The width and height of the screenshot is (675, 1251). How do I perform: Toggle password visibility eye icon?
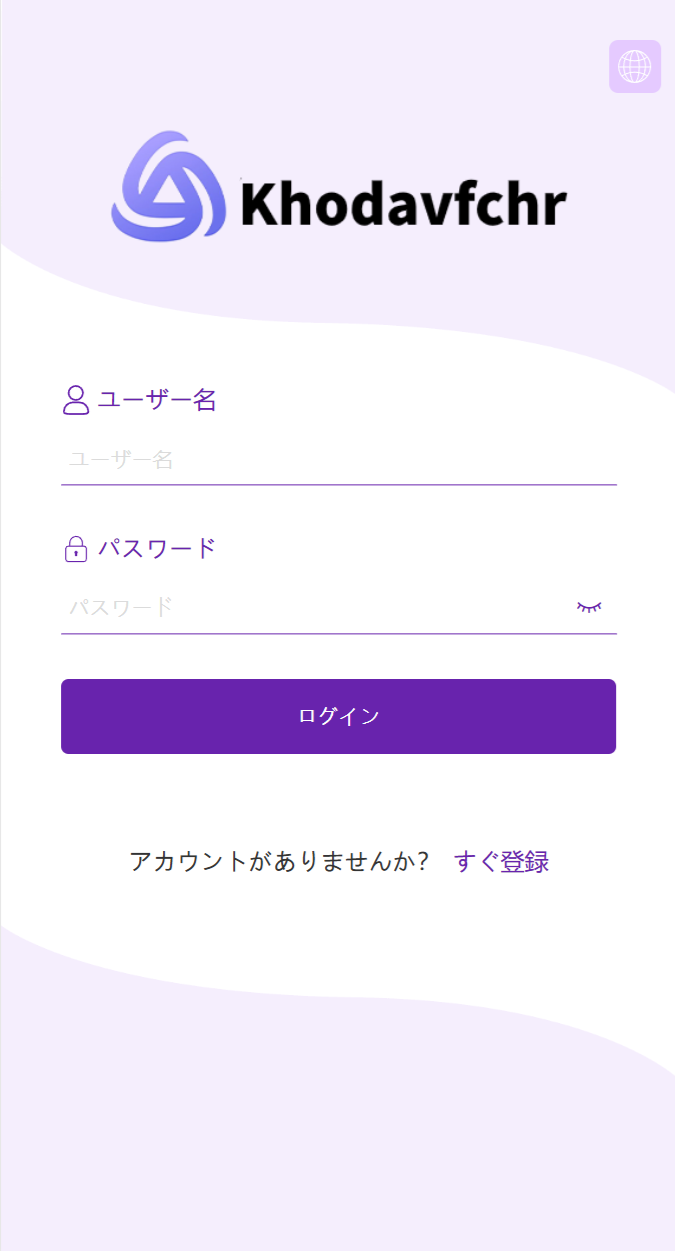pos(589,607)
